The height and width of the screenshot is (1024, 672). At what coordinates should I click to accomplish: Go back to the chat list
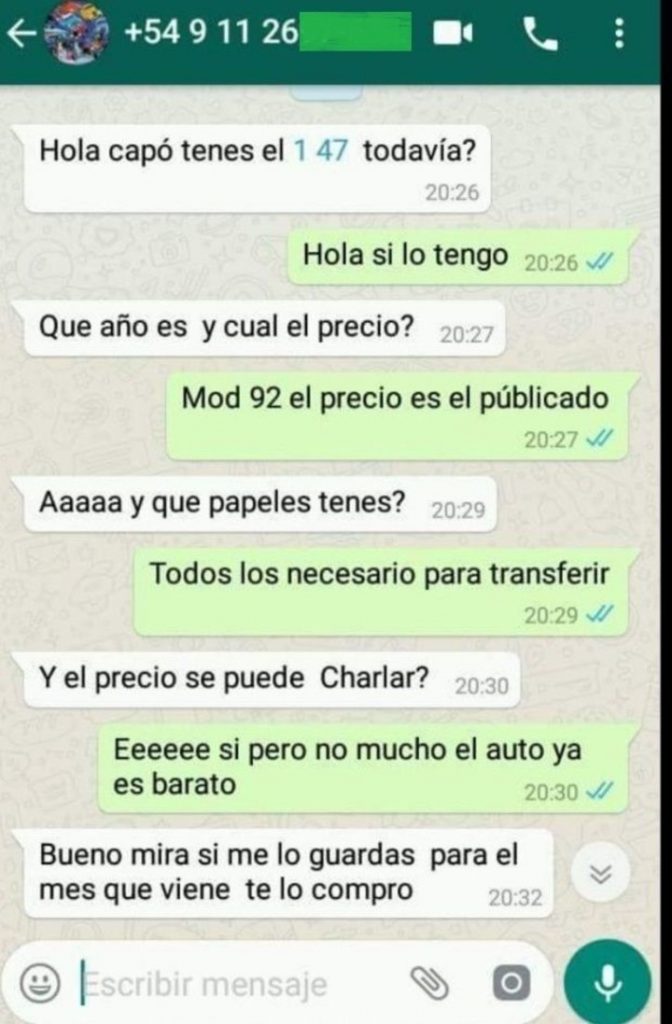pos(20,33)
